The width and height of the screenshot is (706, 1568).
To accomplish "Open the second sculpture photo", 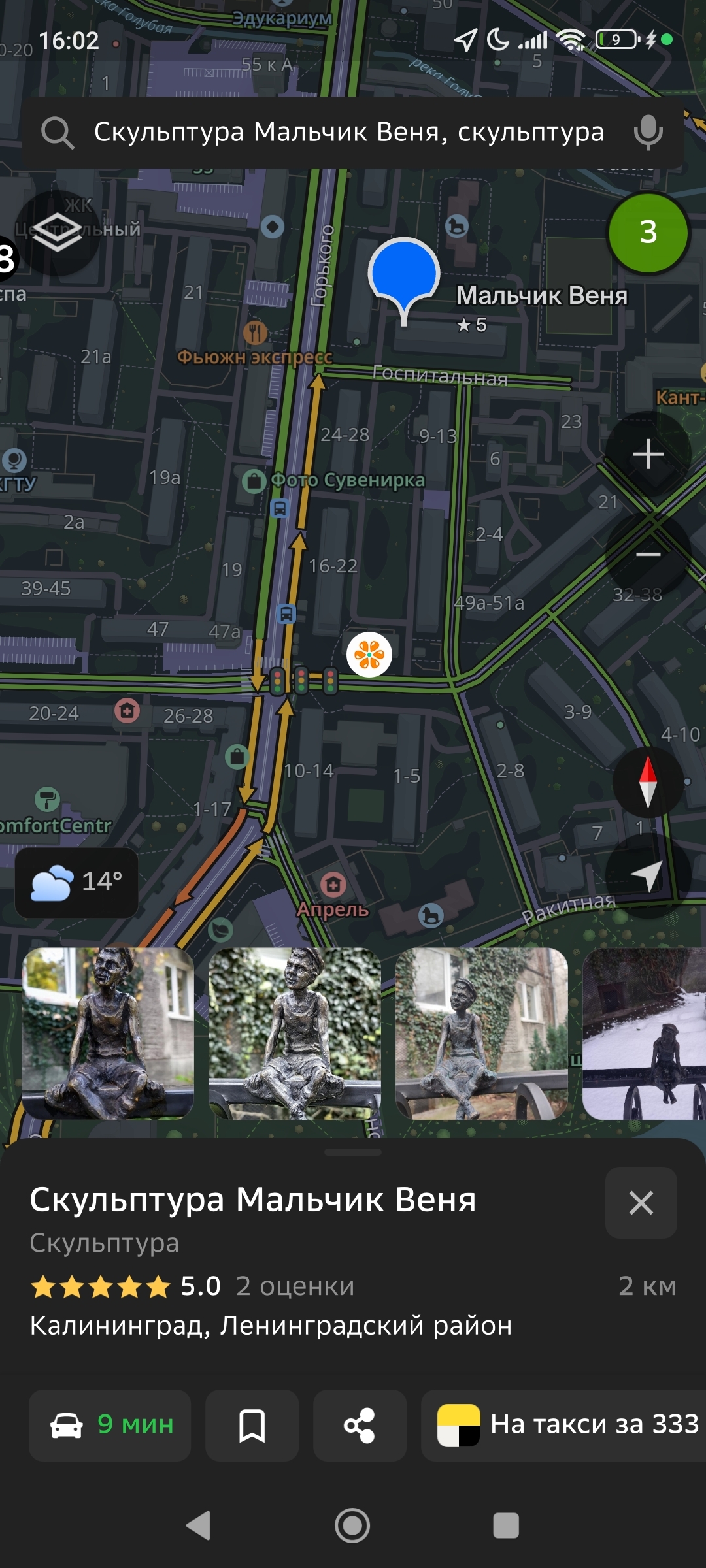I will point(294,1034).
